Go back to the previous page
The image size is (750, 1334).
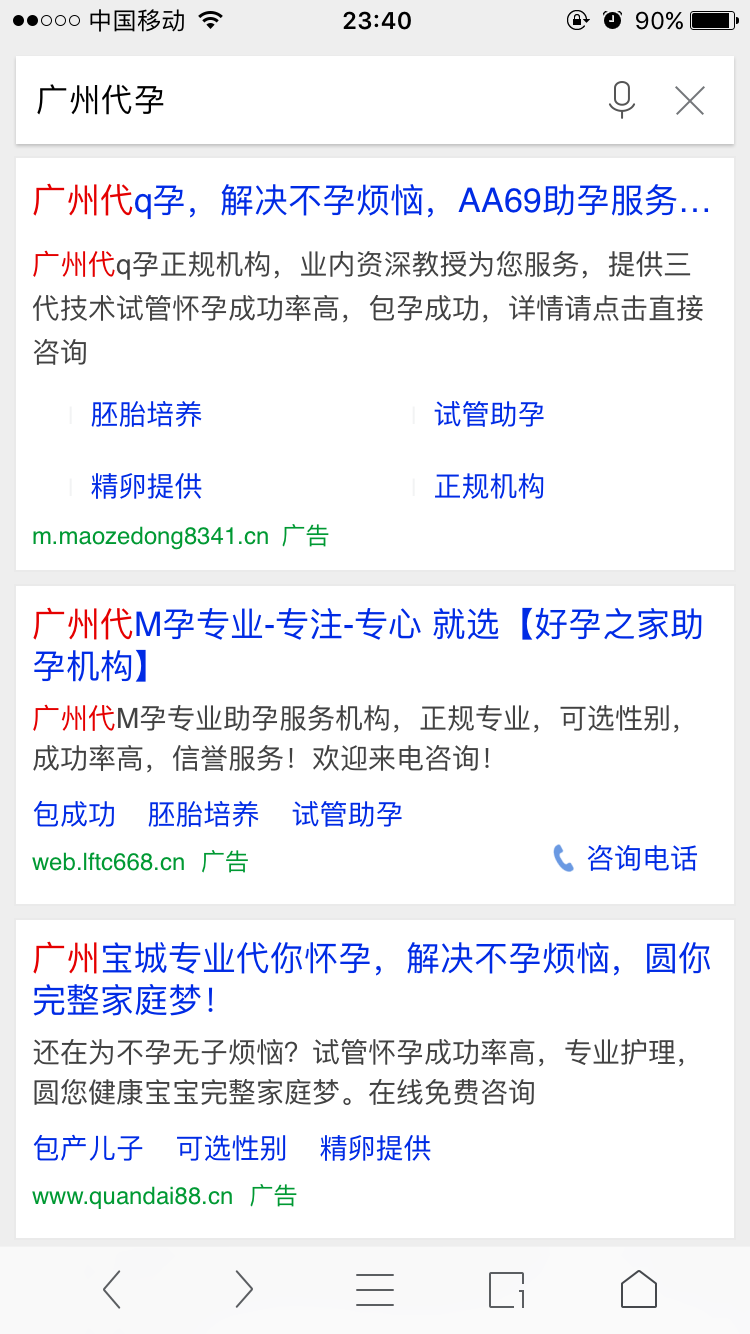pos(112,1290)
